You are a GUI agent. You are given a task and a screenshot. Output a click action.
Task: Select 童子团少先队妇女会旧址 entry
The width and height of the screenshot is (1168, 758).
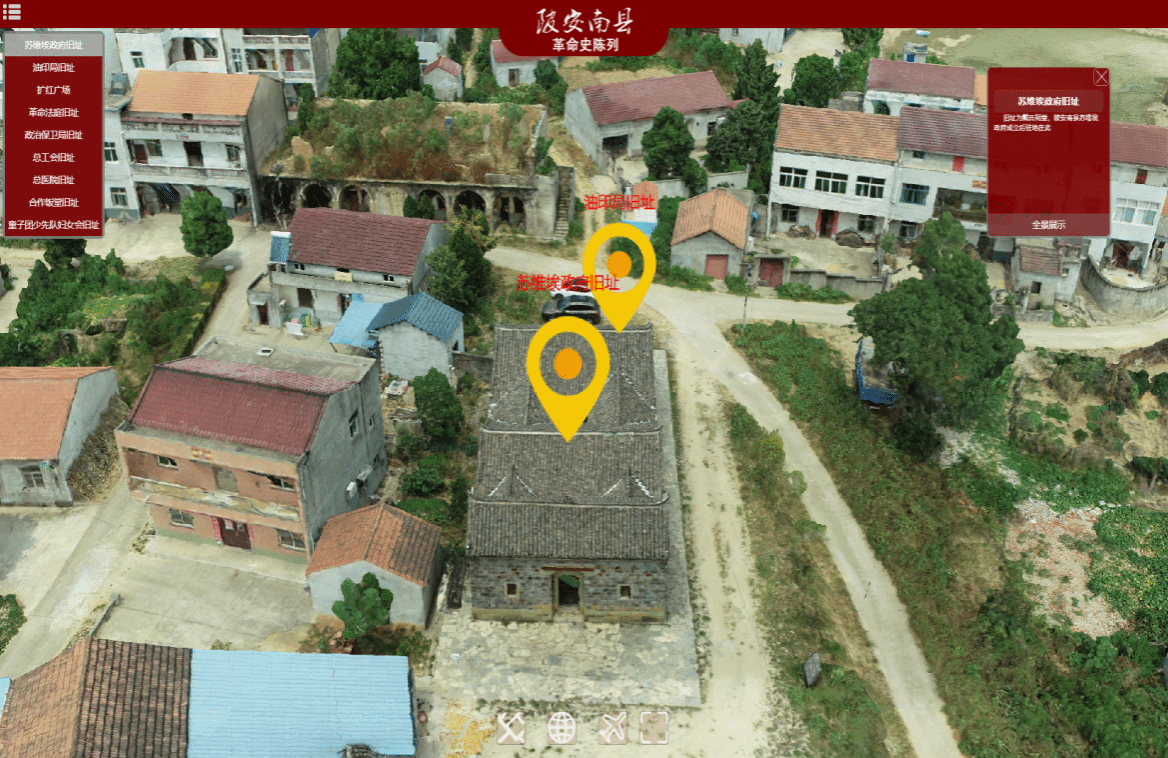pyautogui.click(x=54, y=225)
